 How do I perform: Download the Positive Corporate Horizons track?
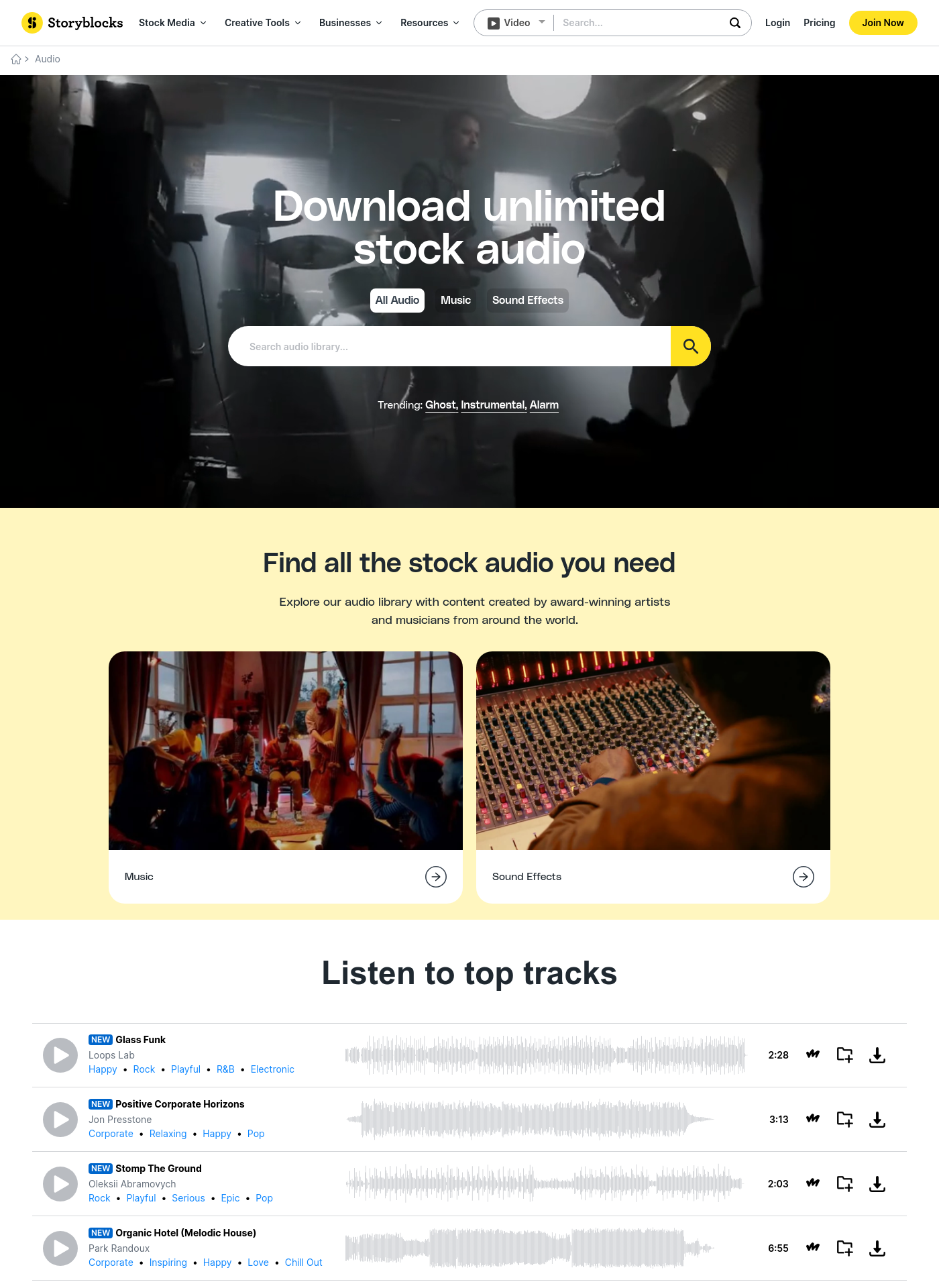tap(877, 1120)
